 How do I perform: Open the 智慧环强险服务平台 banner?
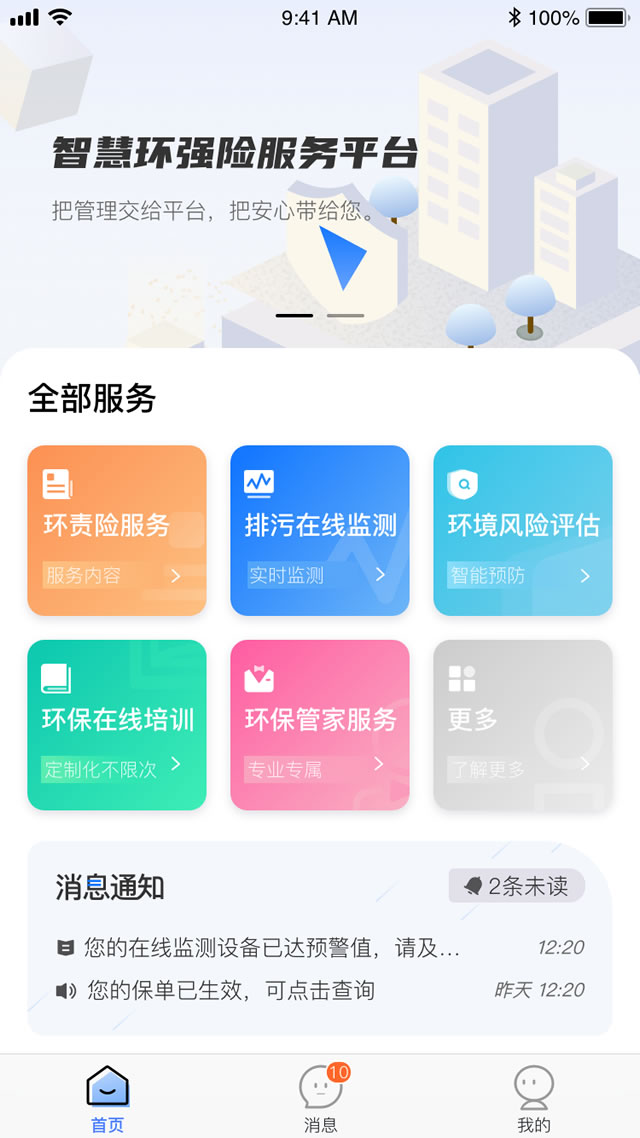tap(235, 156)
